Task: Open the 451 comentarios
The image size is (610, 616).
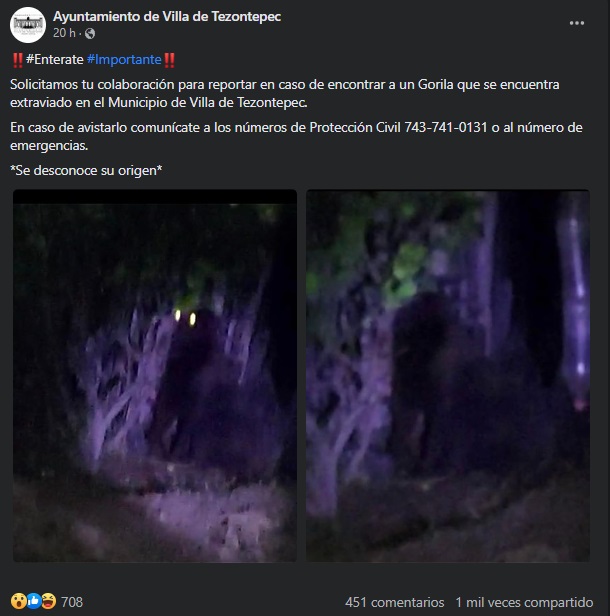Action: coord(394,602)
